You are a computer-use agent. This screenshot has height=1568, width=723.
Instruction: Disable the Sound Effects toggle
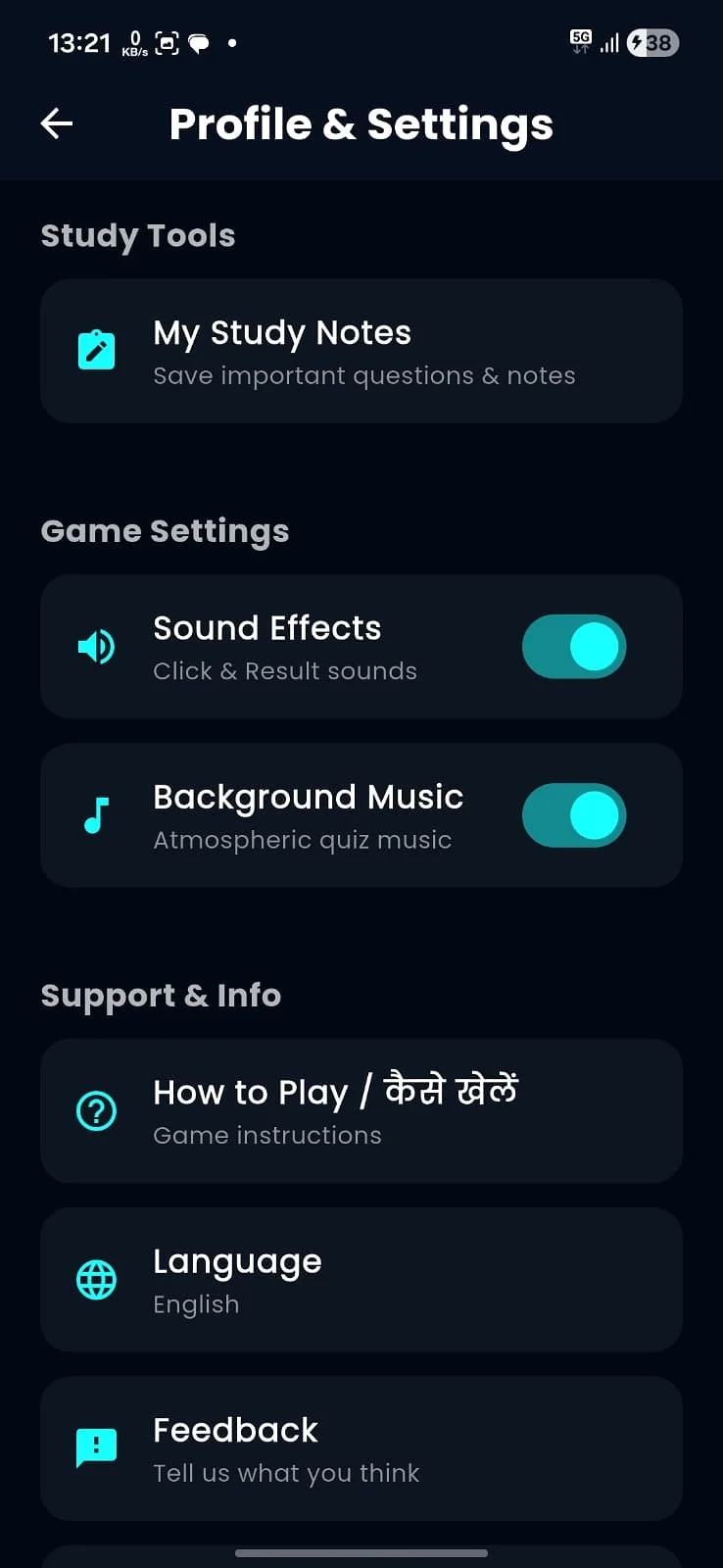tap(574, 646)
